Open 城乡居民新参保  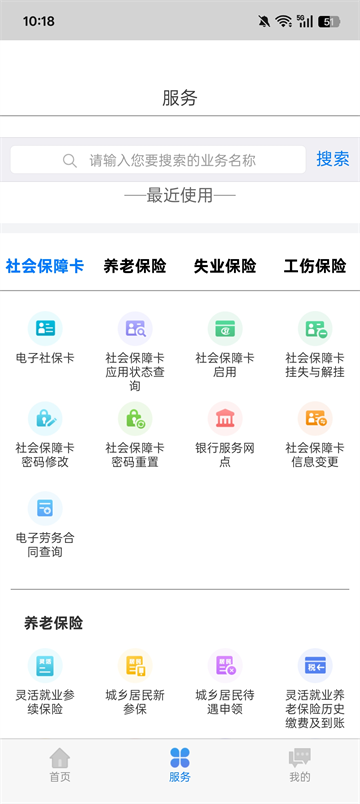click(x=135, y=682)
